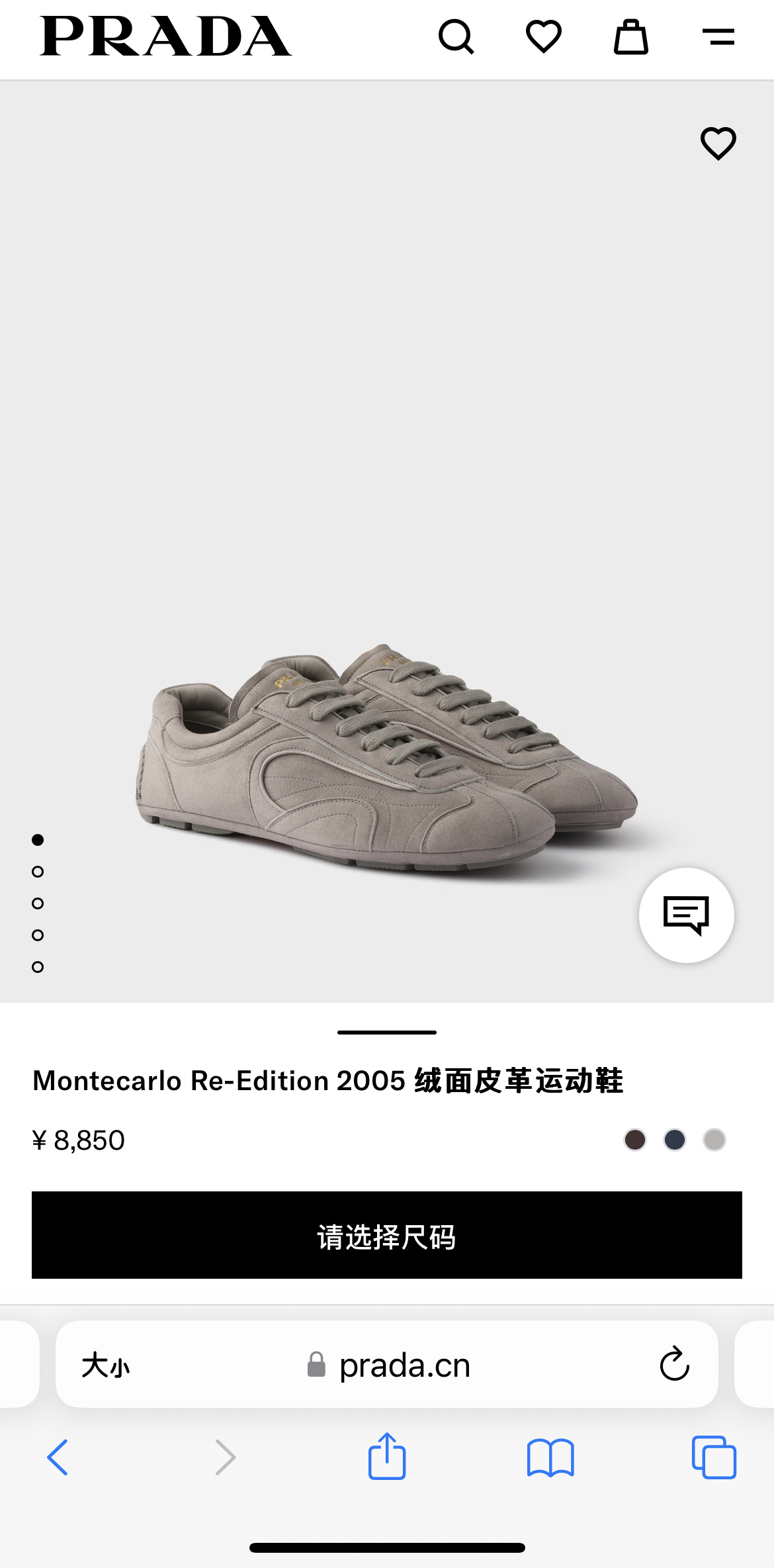Select the dark brown color swatch
Image resolution: width=774 pixels, height=1568 pixels.
click(635, 1140)
